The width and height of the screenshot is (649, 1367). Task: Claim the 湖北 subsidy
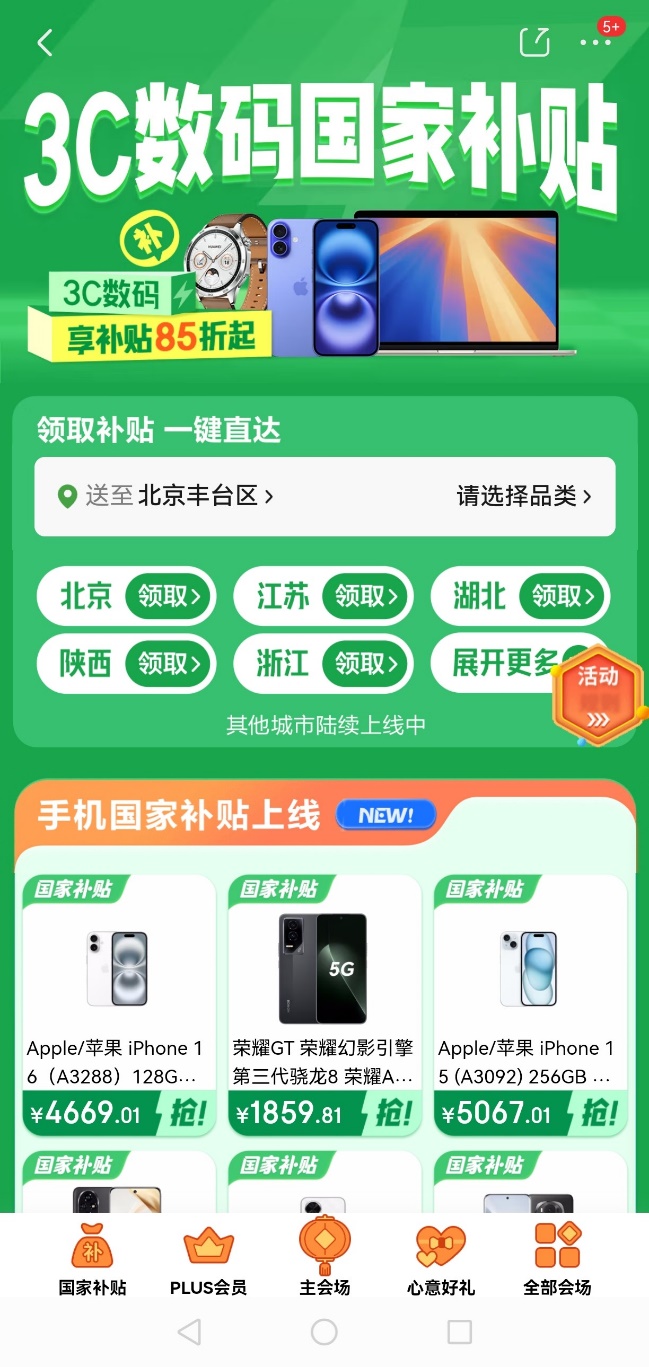[563, 597]
